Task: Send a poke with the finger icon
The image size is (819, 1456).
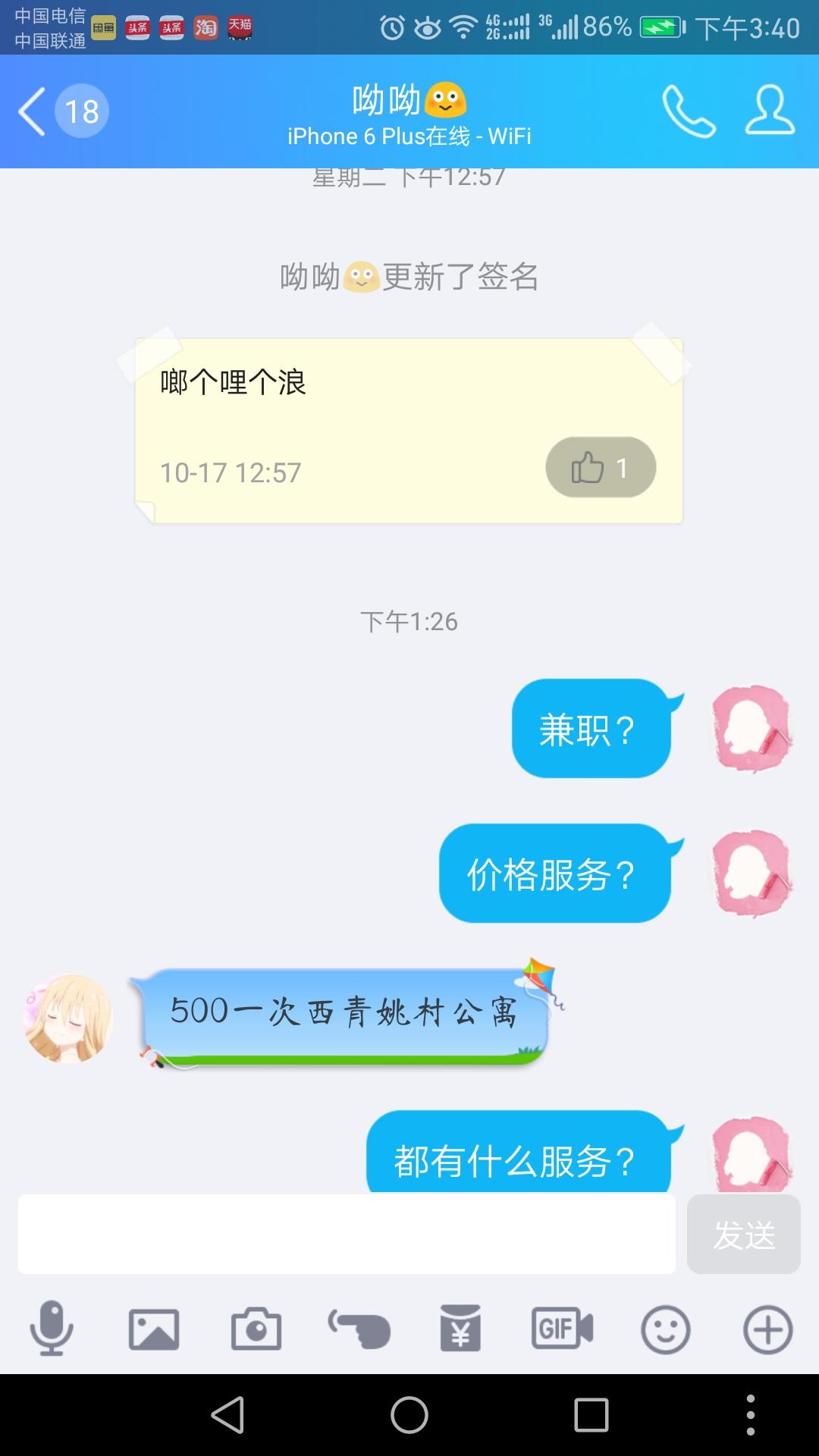Action: click(359, 1329)
